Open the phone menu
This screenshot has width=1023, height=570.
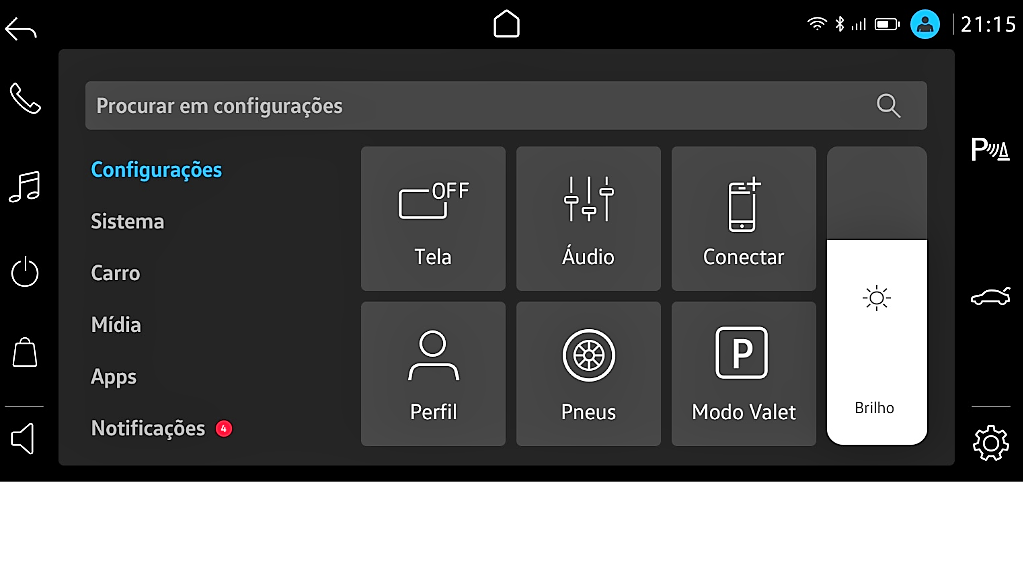(25, 98)
